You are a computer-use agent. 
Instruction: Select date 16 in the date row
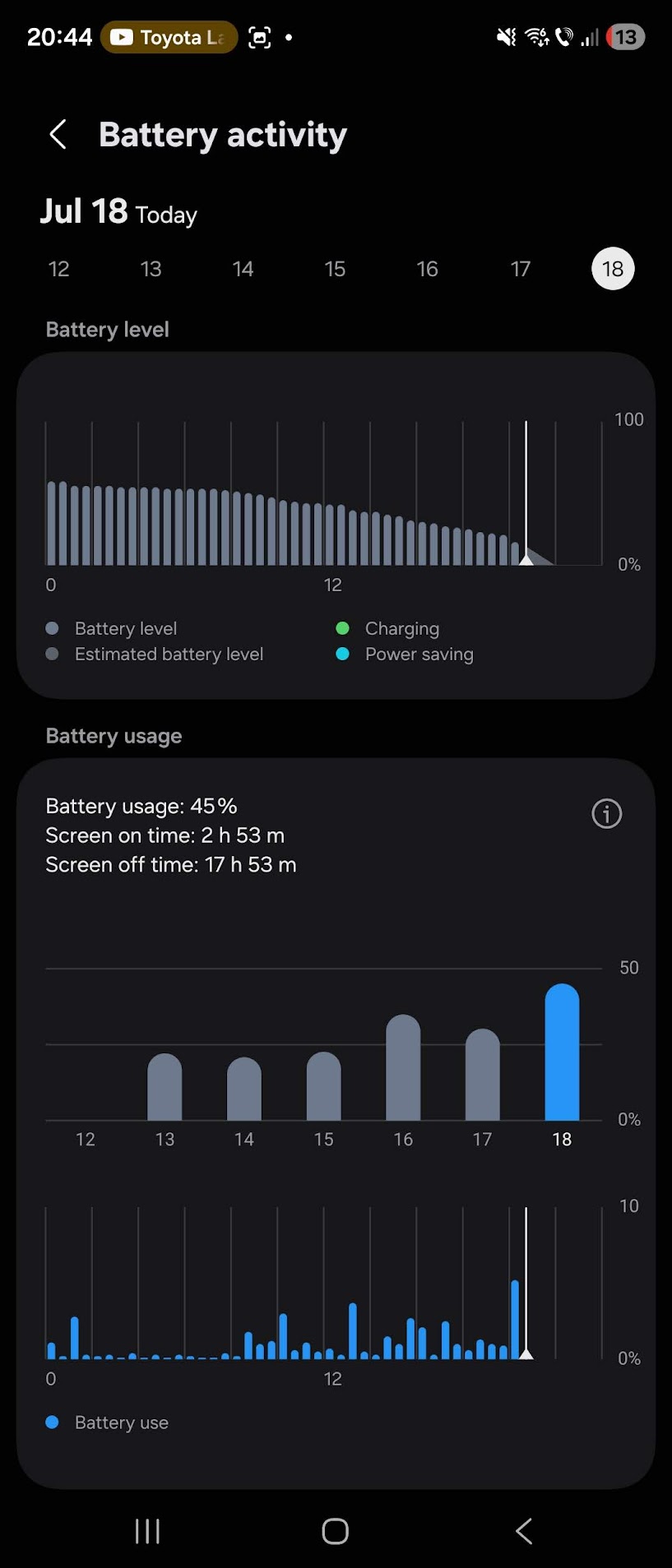tap(427, 269)
